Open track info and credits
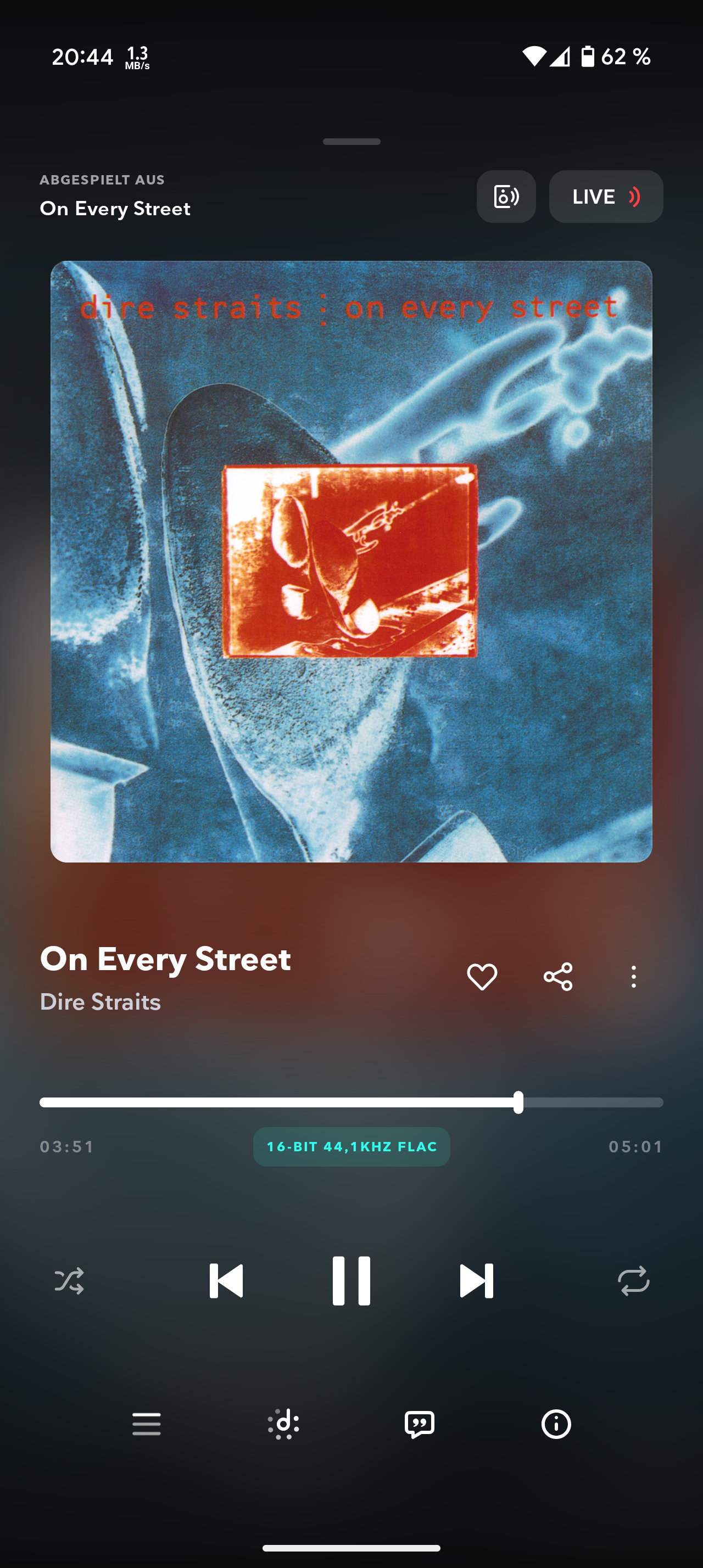The image size is (703, 1568). coord(556,1424)
